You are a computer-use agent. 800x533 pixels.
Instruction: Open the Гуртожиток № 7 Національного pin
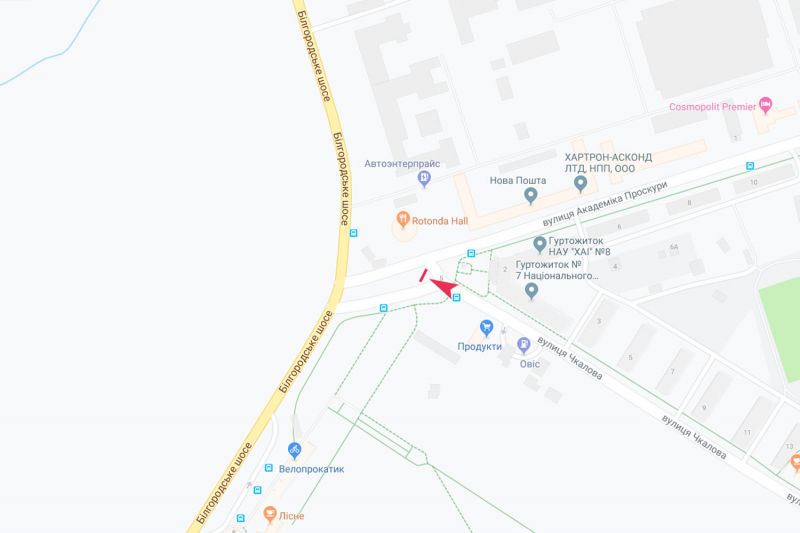tap(531, 291)
